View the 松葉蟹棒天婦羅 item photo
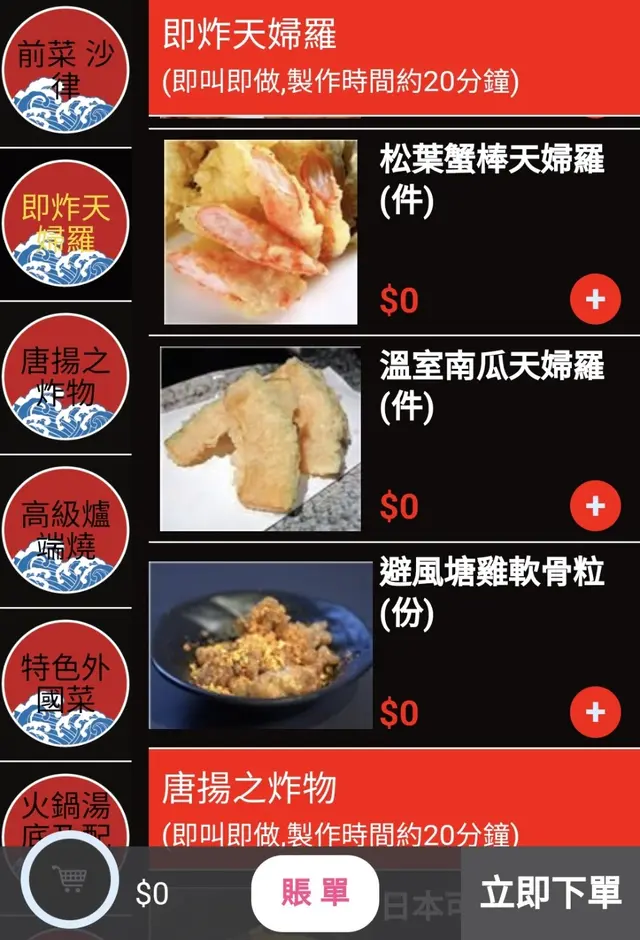The width and height of the screenshot is (640, 940). point(261,231)
